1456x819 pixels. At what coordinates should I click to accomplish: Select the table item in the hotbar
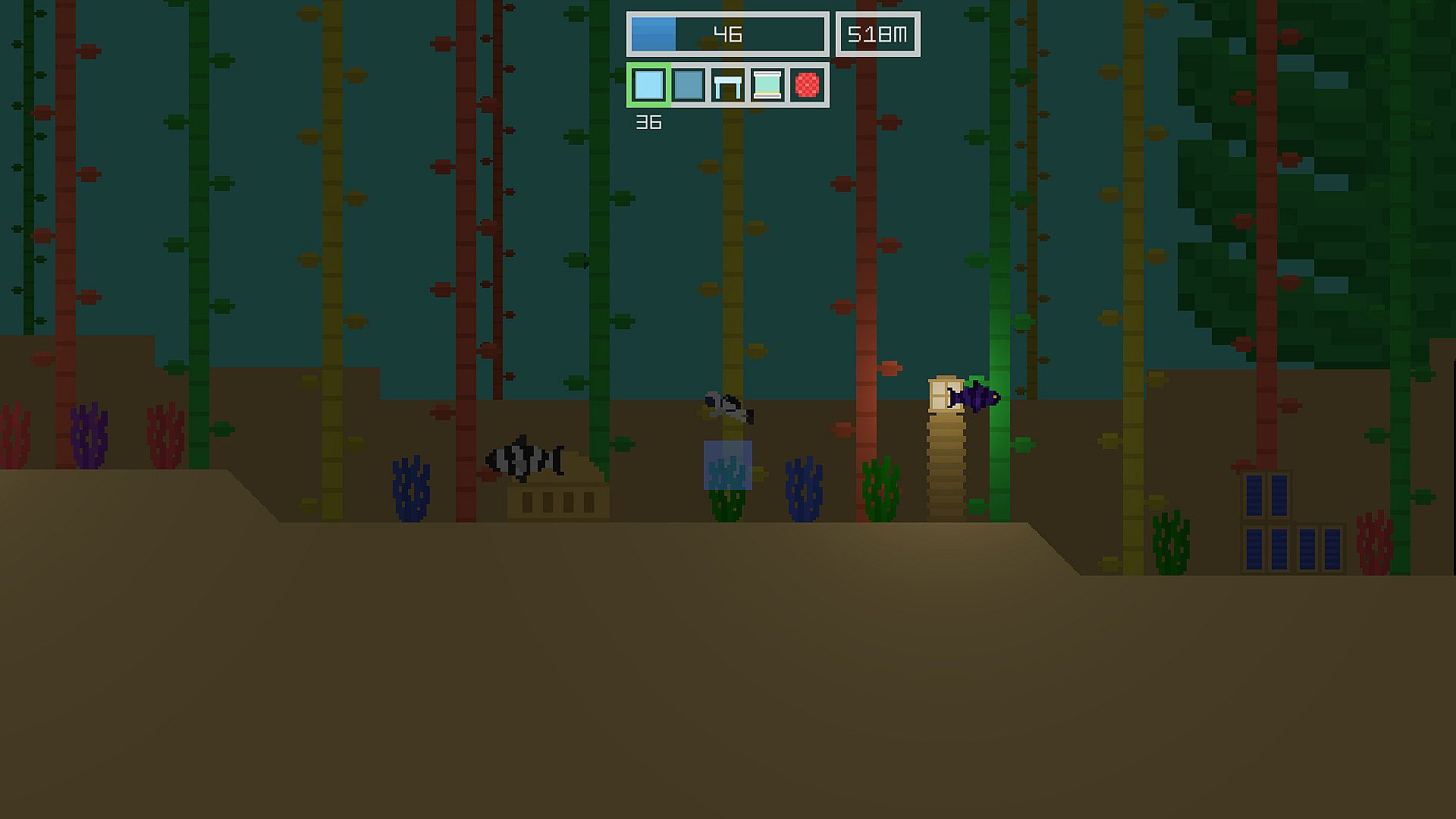click(728, 86)
